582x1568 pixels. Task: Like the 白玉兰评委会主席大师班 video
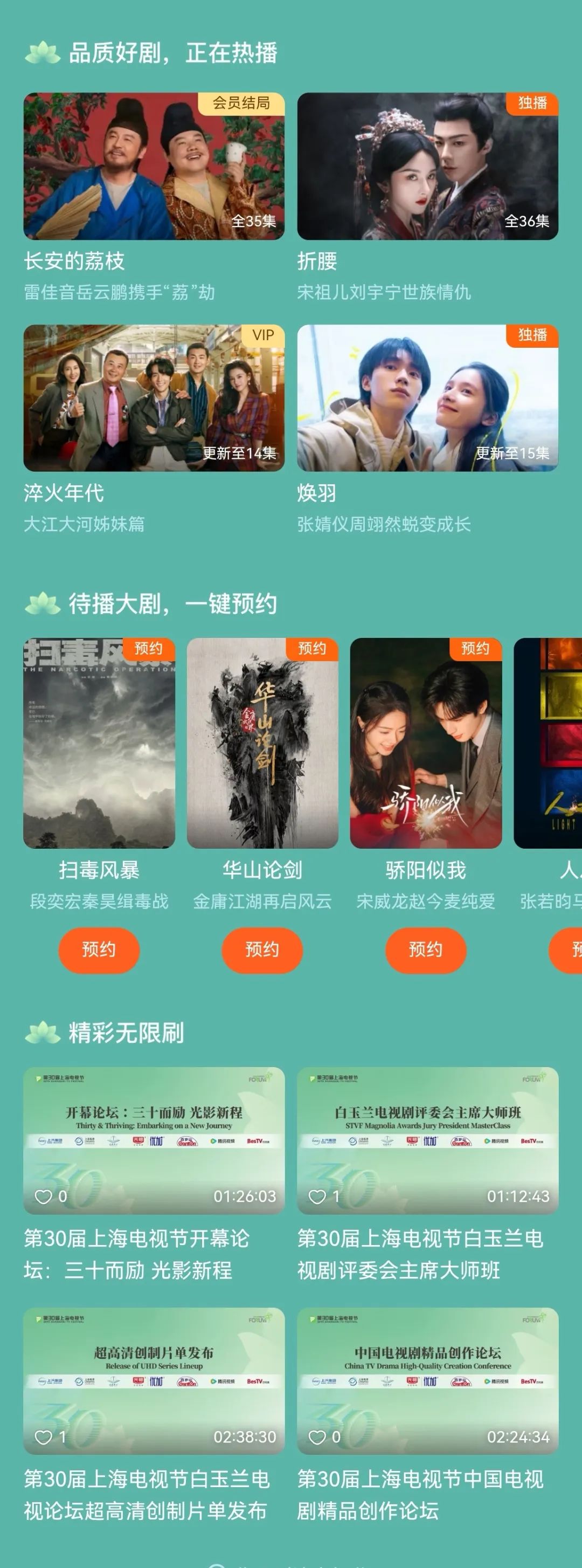click(317, 1196)
